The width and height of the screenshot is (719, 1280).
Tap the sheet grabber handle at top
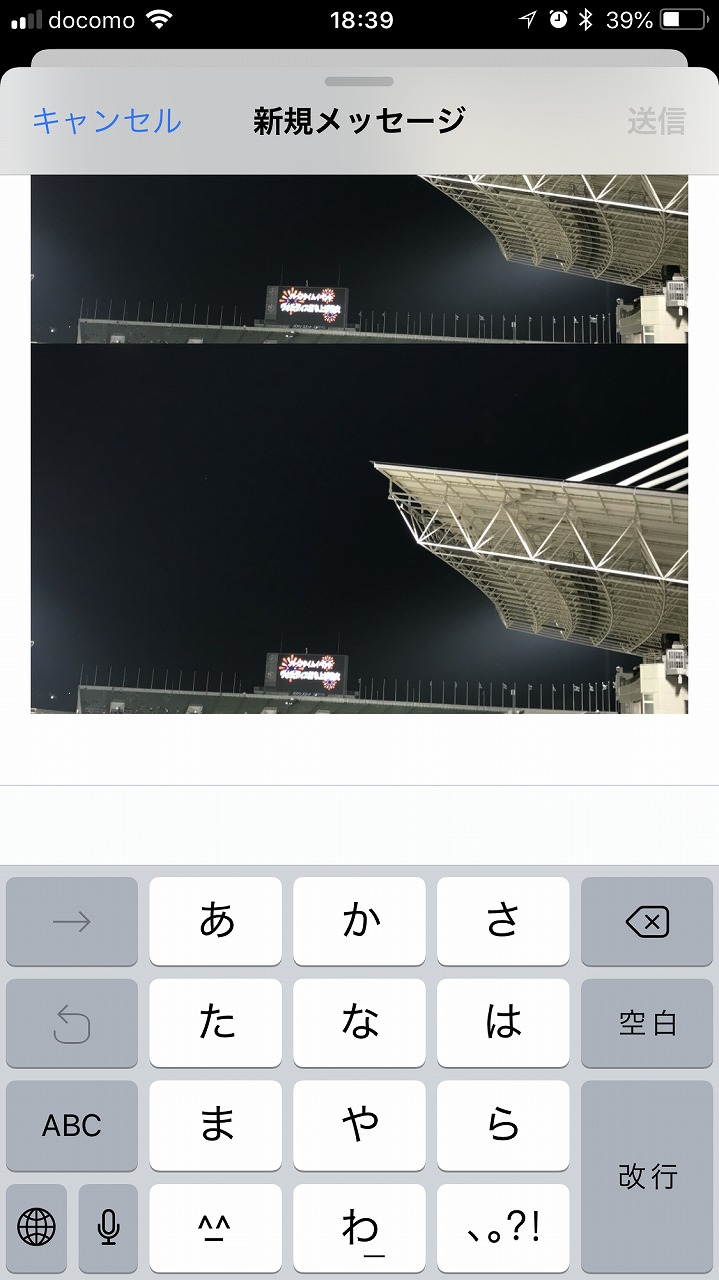tap(359, 81)
